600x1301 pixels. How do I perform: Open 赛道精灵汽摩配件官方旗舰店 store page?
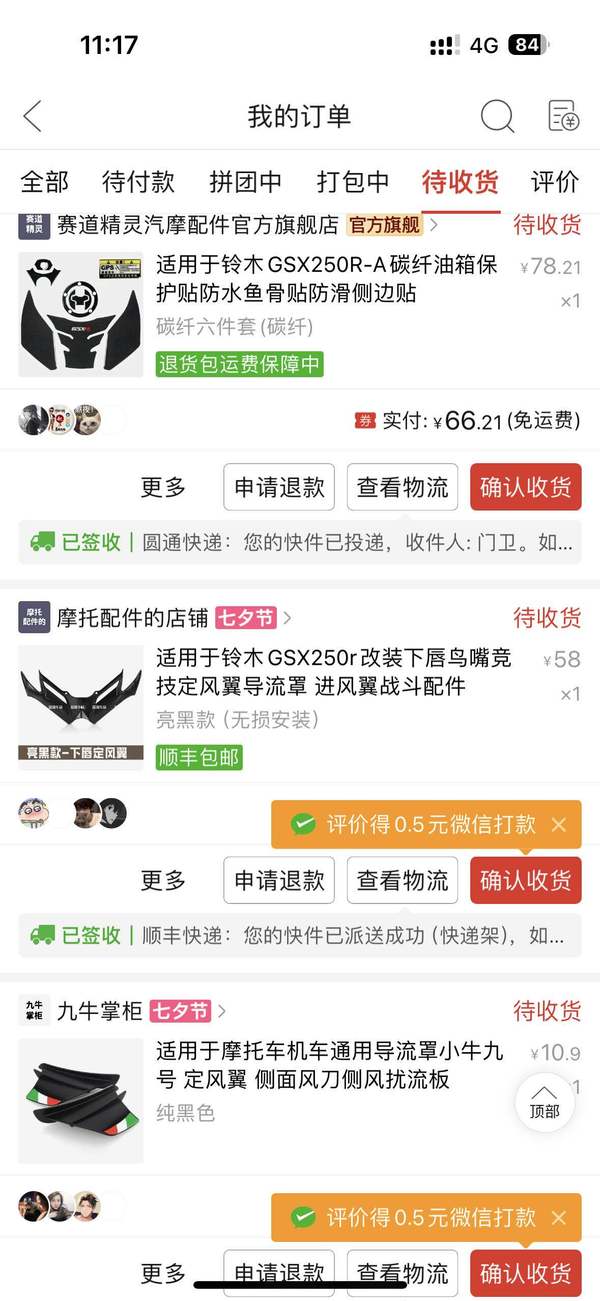click(x=197, y=225)
